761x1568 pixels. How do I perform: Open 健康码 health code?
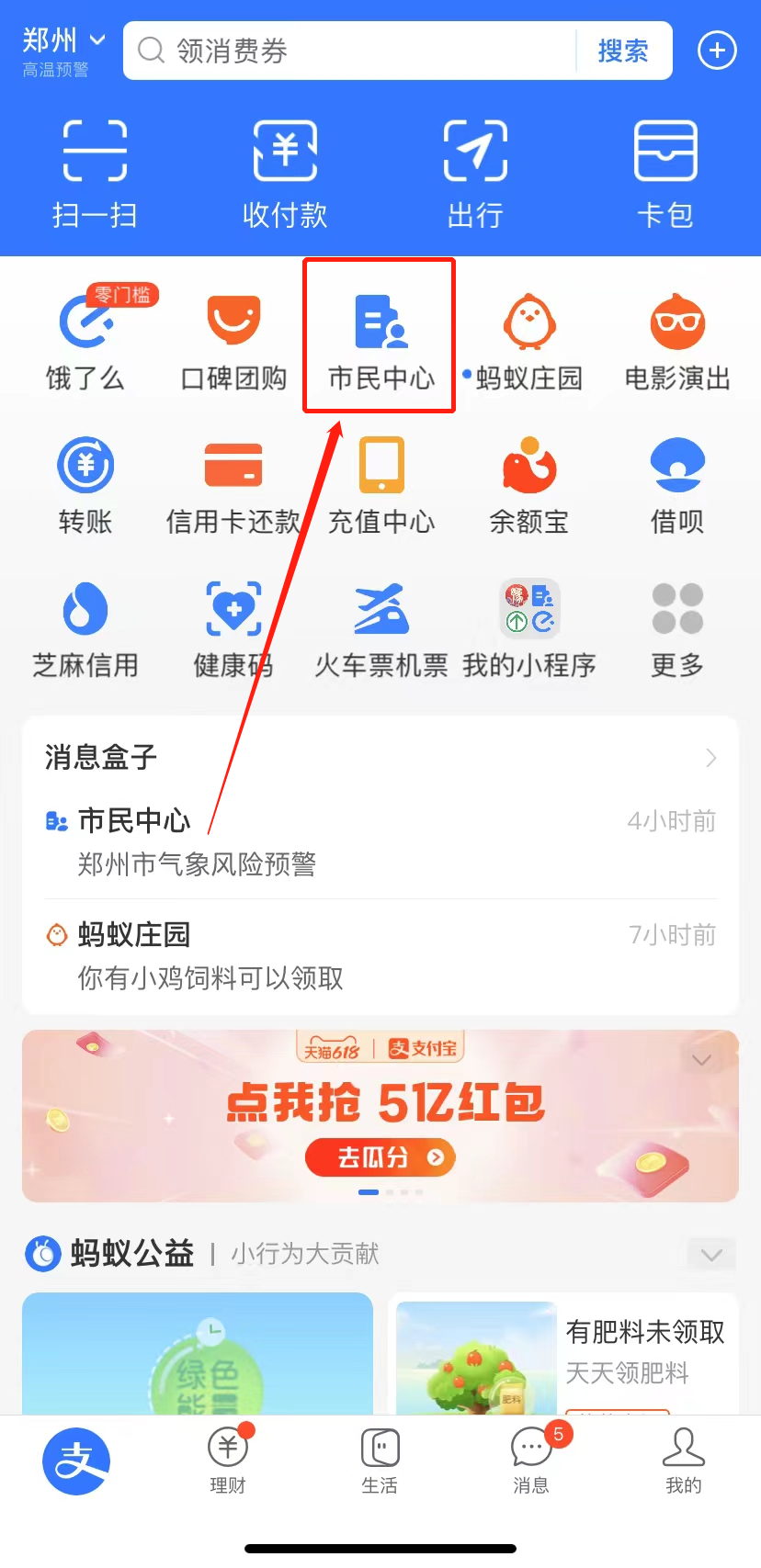pos(233,626)
